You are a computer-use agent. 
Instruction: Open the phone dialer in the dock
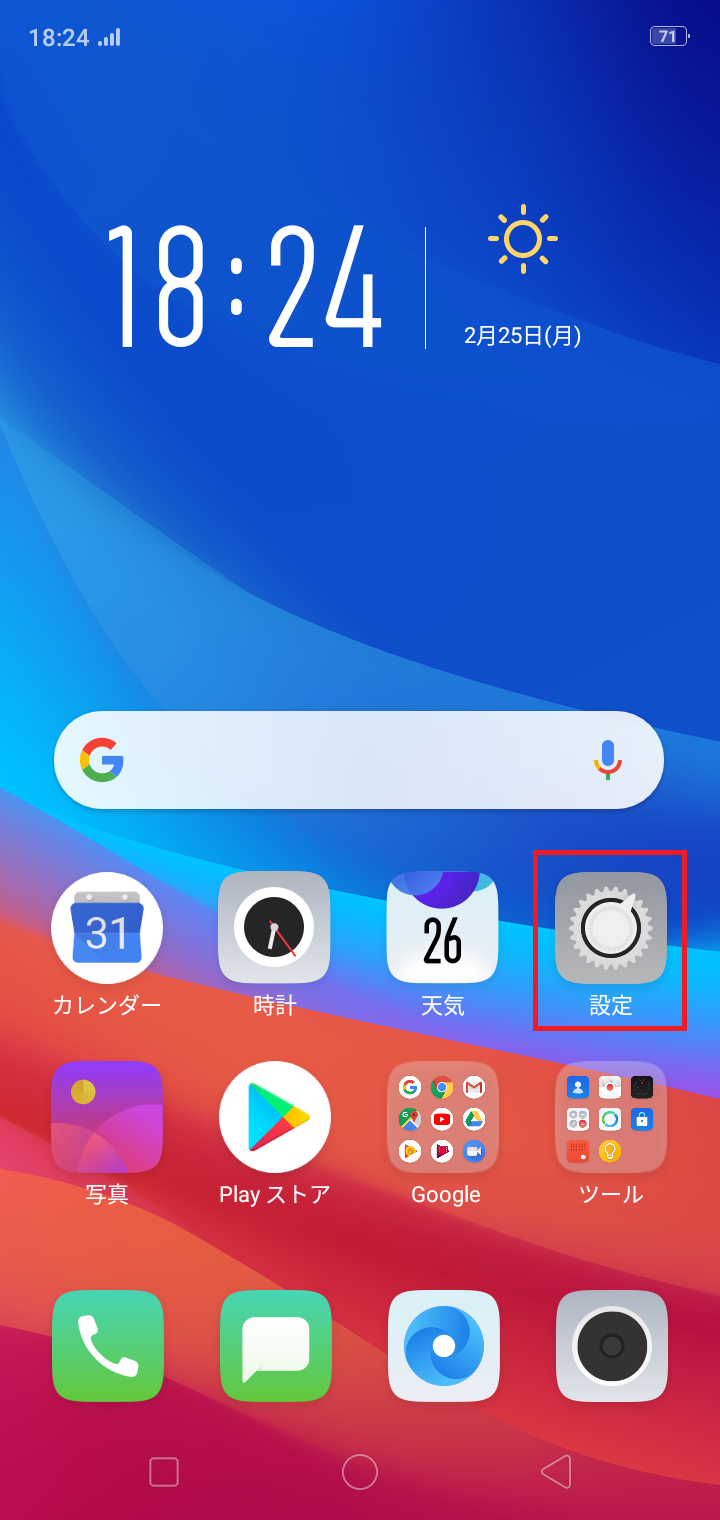point(107,1346)
